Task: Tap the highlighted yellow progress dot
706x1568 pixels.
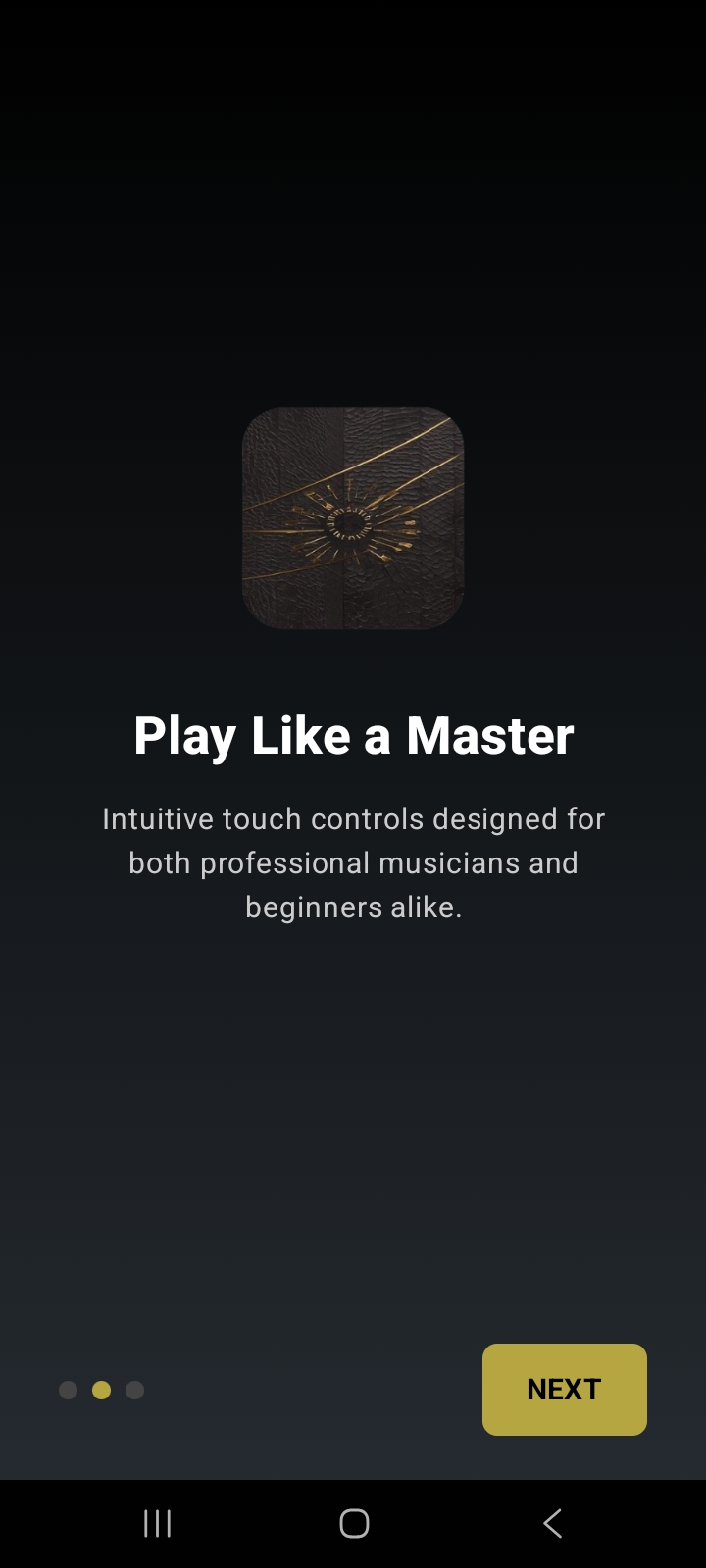Action: click(101, 1390)
